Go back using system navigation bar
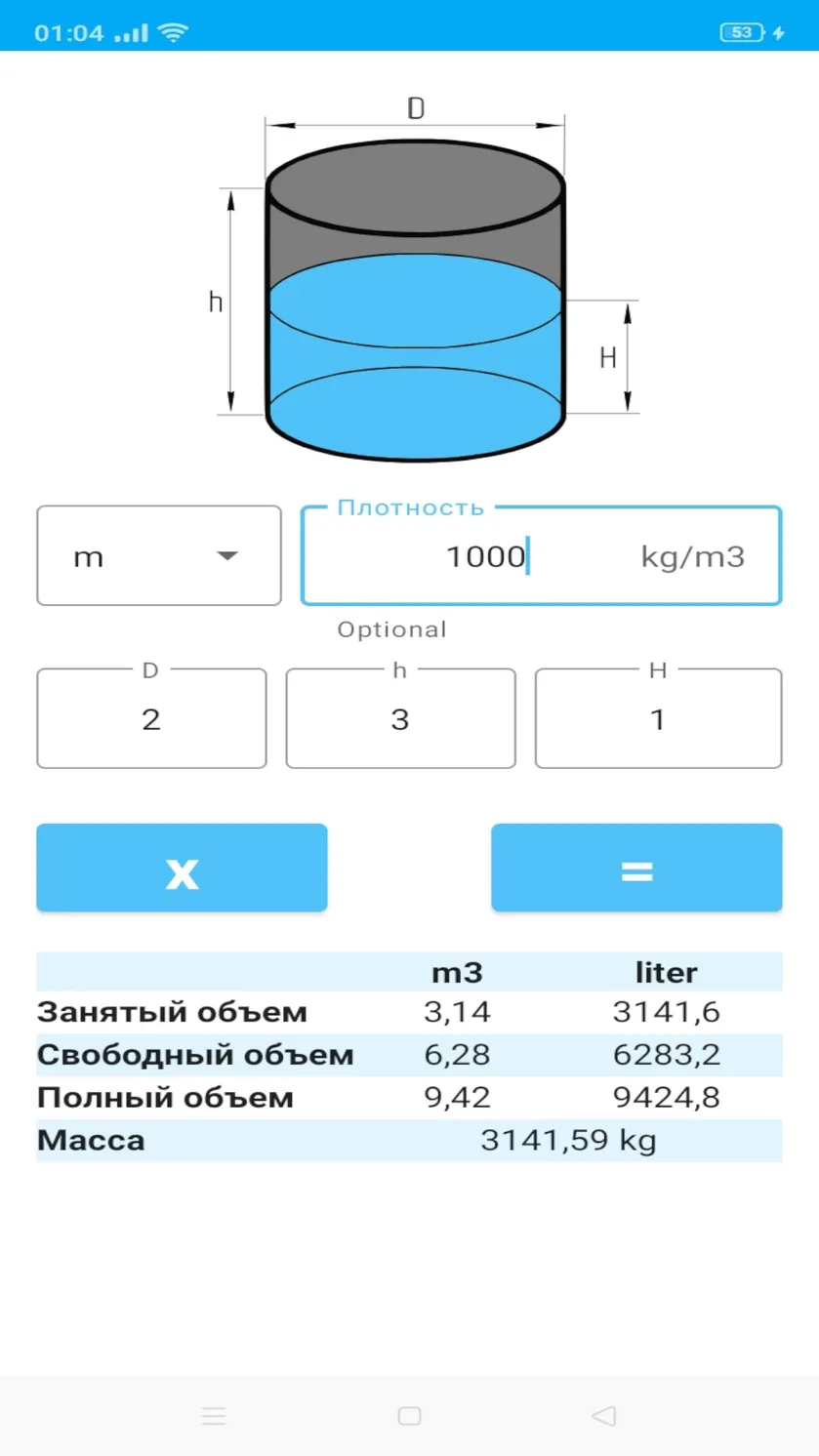Viewport: 819px width, 1456px height. click(x=604, y=1416)
